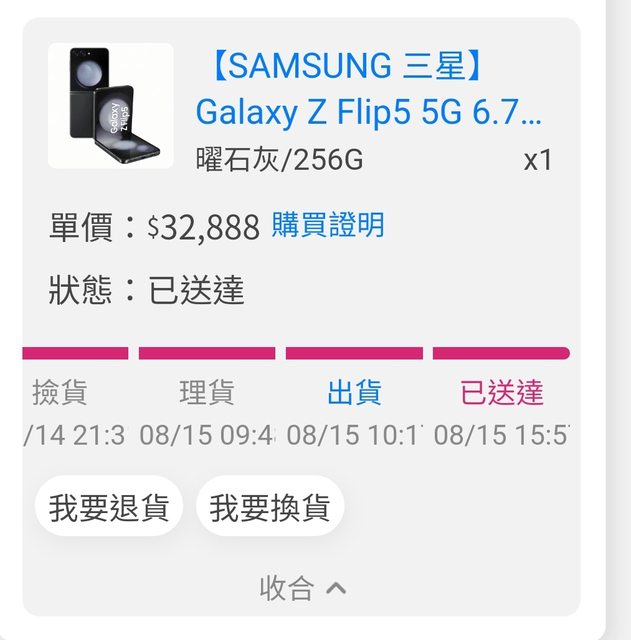Open the Samsung Galaxy Z Flip5 product title link

[x=368, y=88]
